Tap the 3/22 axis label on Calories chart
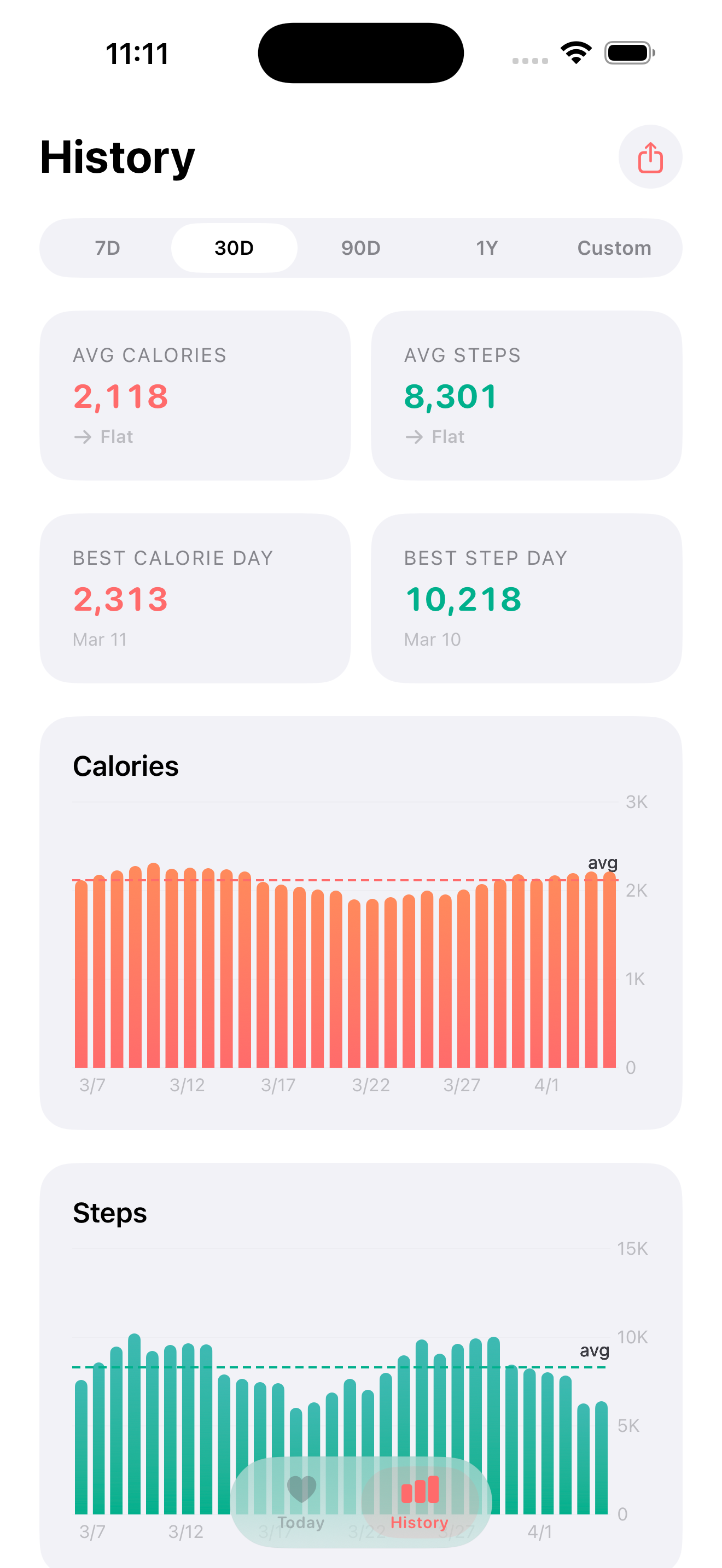This screenshot has width=722, height=1568. click(x=371, y=1085)
